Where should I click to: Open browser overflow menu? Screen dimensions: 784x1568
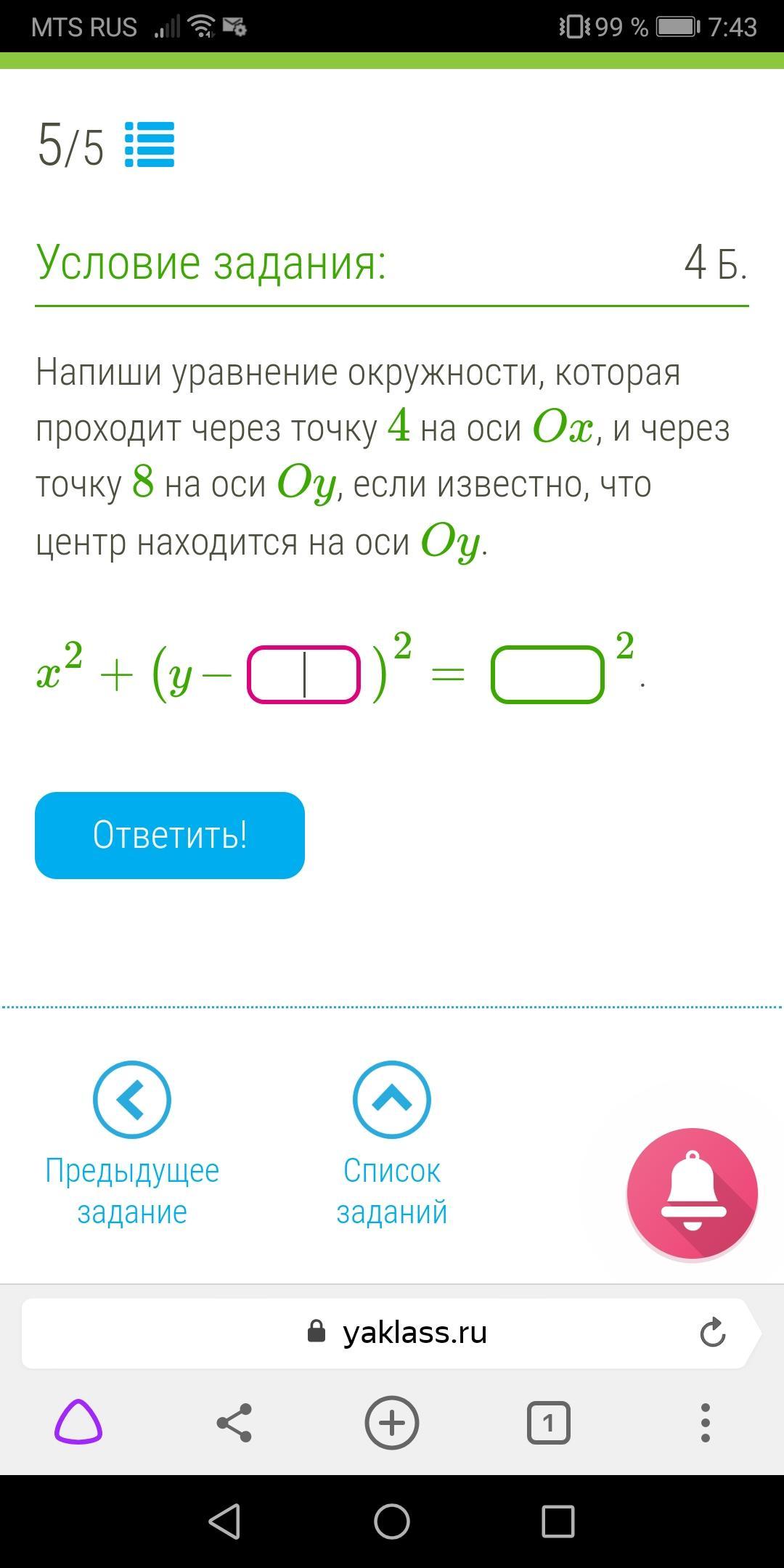pyautogui.click(x=705, y=1422)
